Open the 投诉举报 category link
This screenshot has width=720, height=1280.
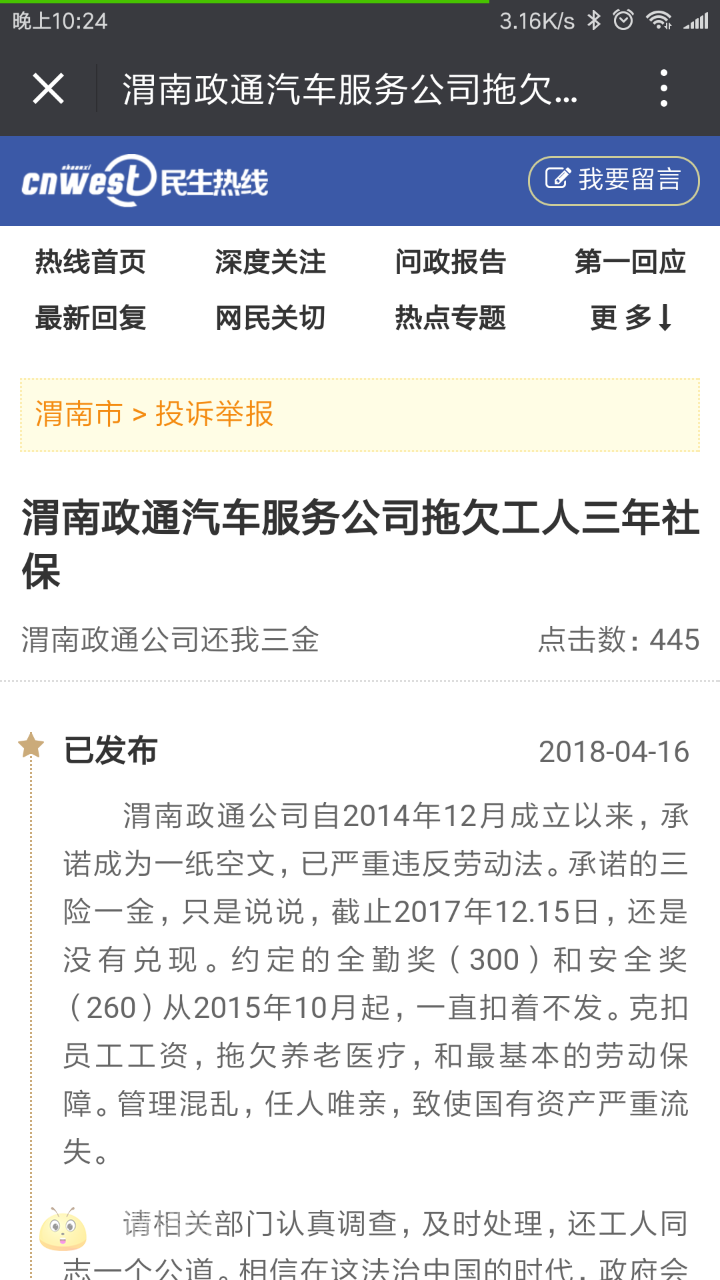[214, 414]
